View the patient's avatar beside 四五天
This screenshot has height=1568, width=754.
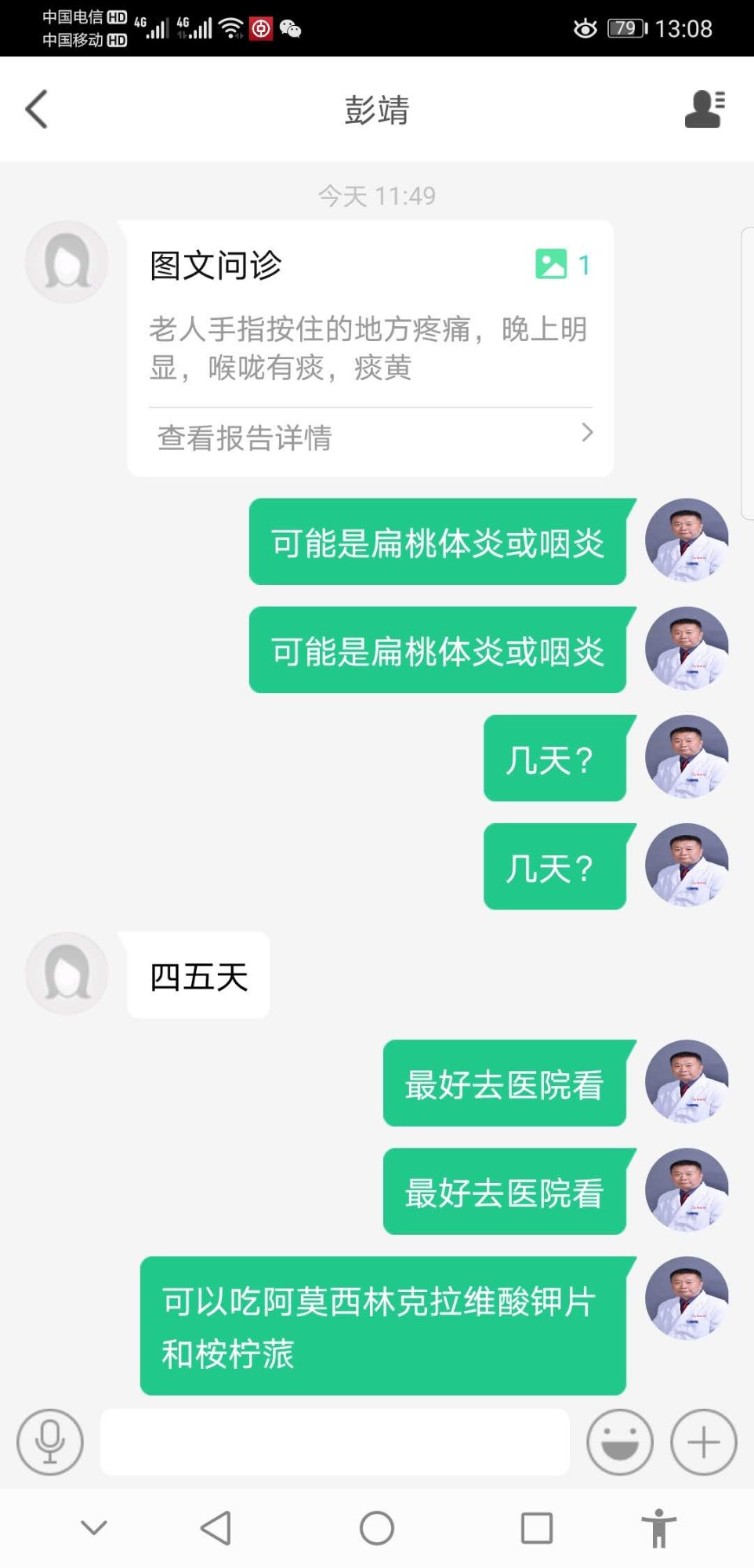[x=67, y=973]
